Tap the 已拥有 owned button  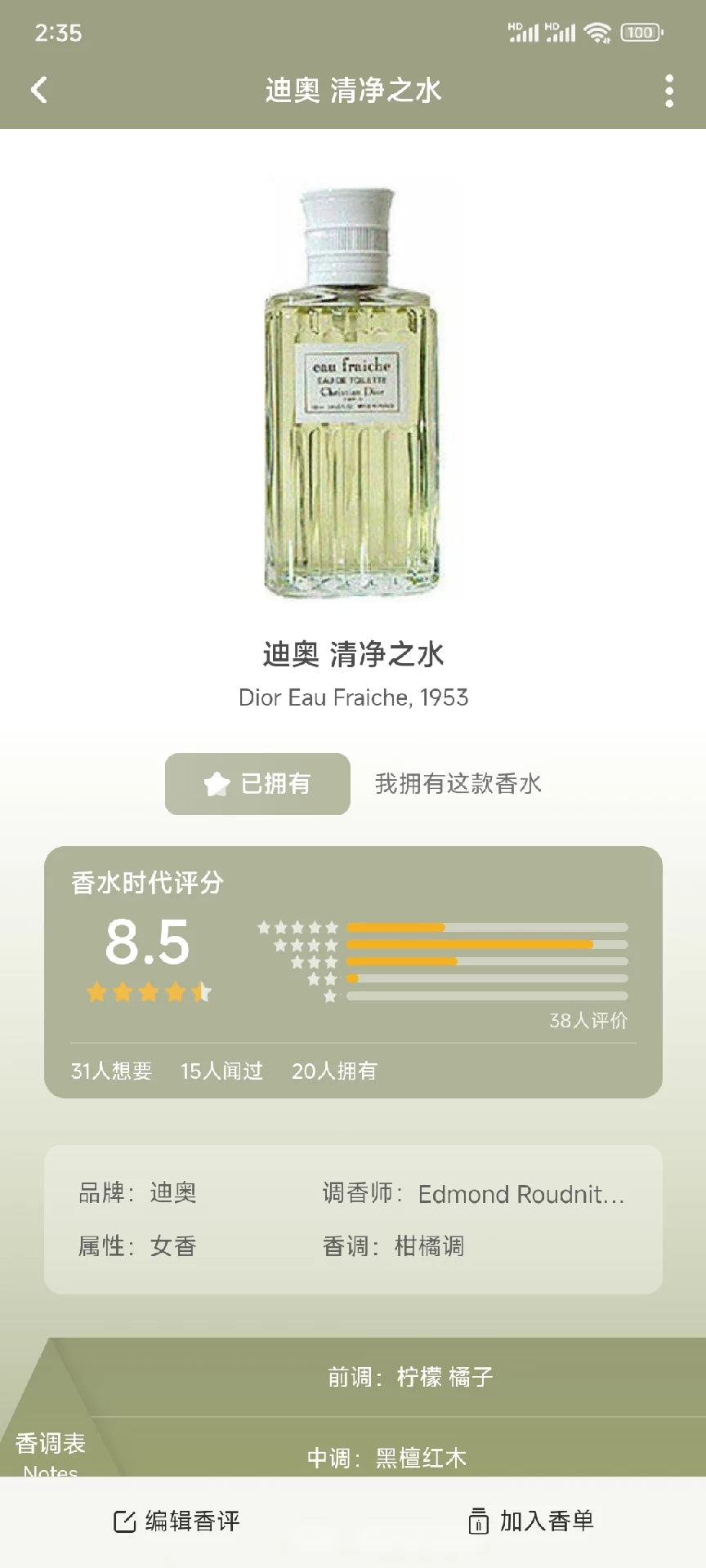[x=257, y=784]
